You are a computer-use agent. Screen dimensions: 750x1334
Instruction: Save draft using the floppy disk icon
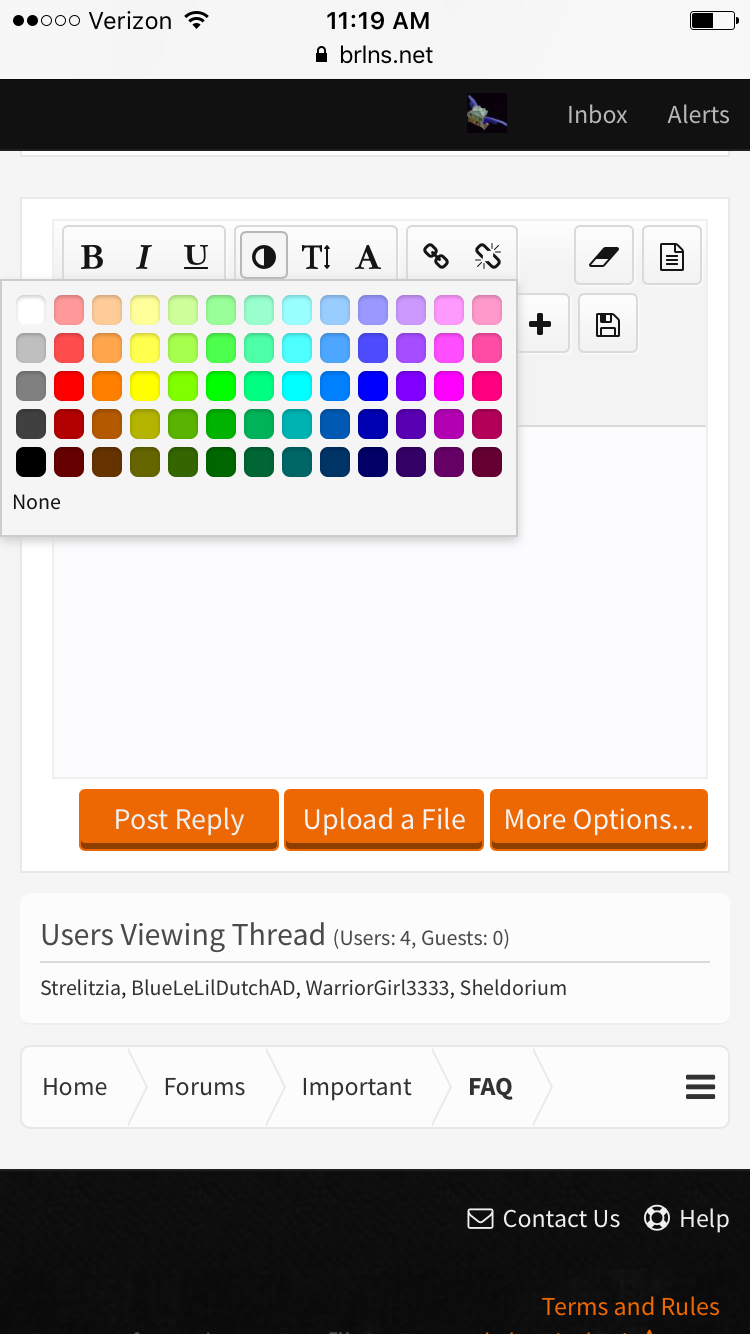[x=608, y=324]
